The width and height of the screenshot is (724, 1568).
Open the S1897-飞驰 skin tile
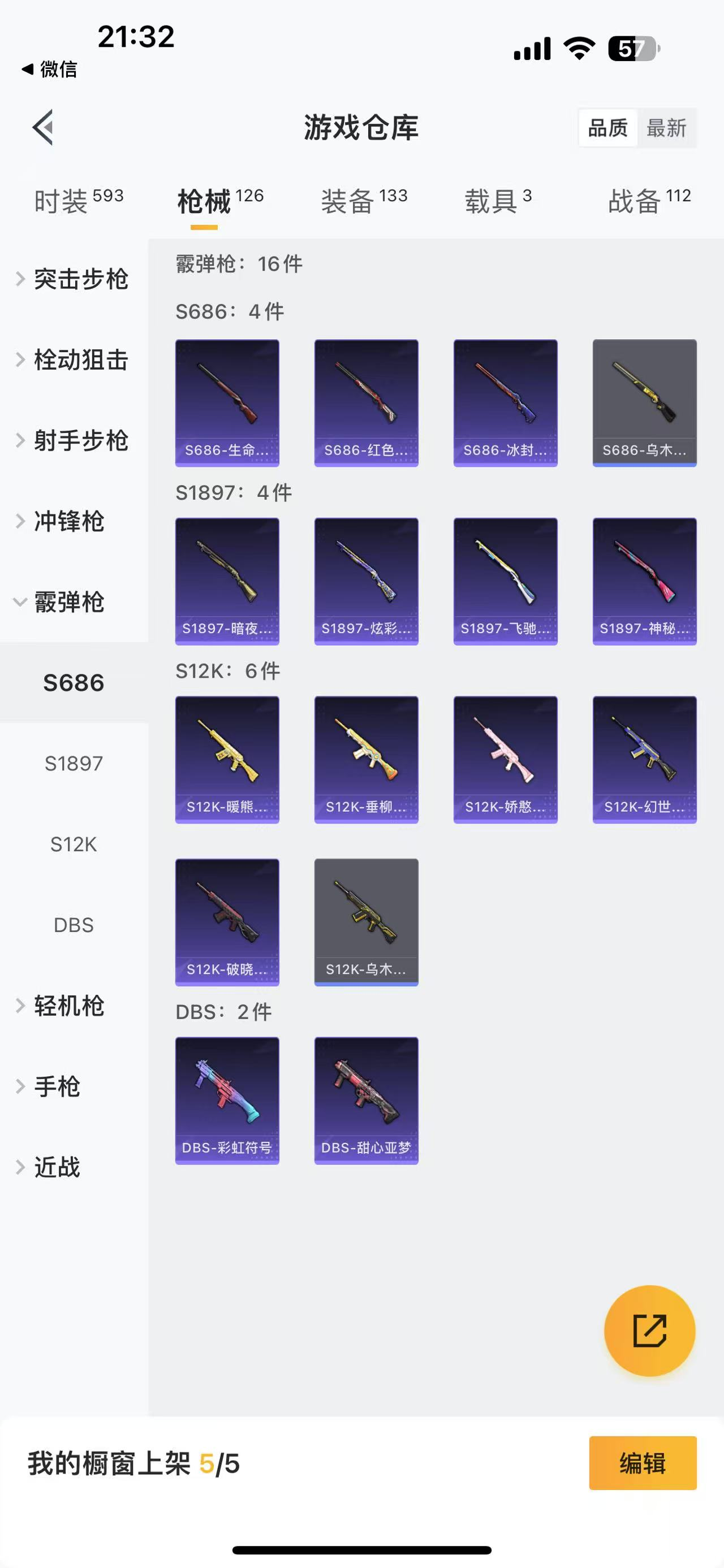click(x=505, y=581)
